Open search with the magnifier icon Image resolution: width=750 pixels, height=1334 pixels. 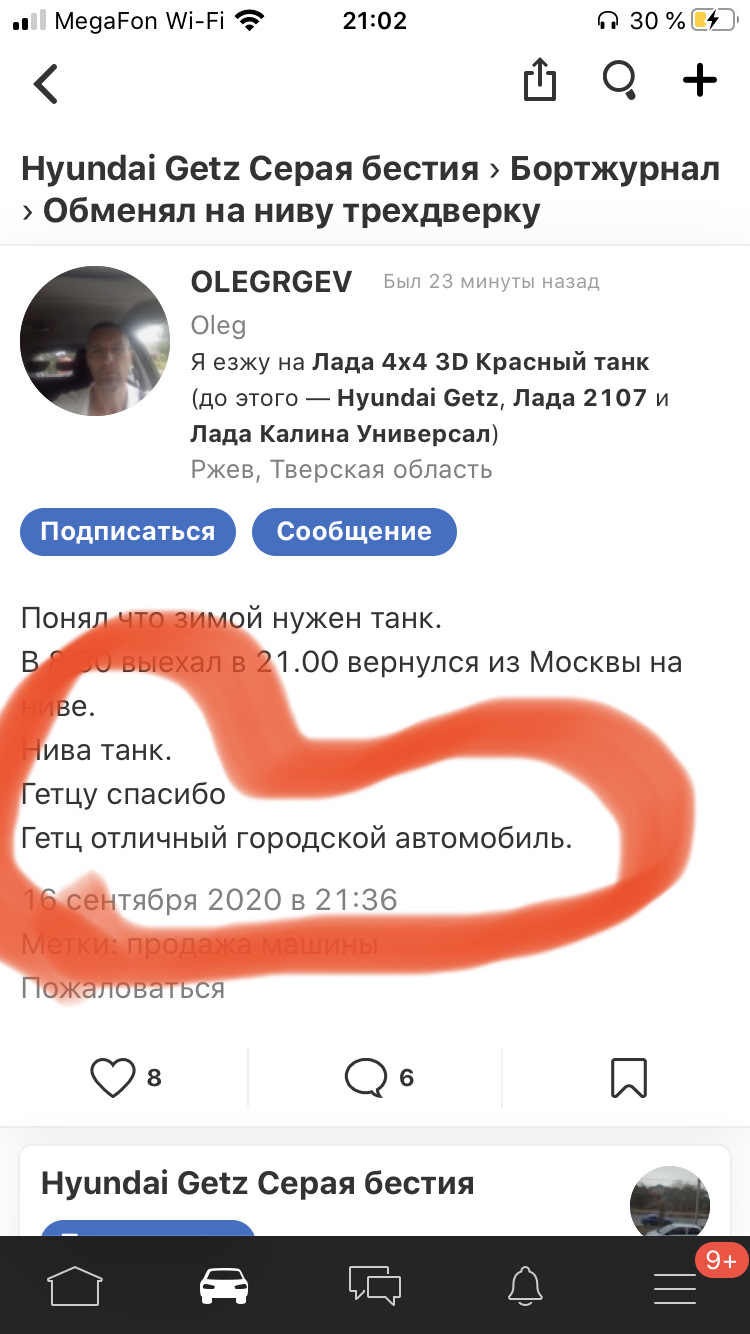tap(620, 80)
